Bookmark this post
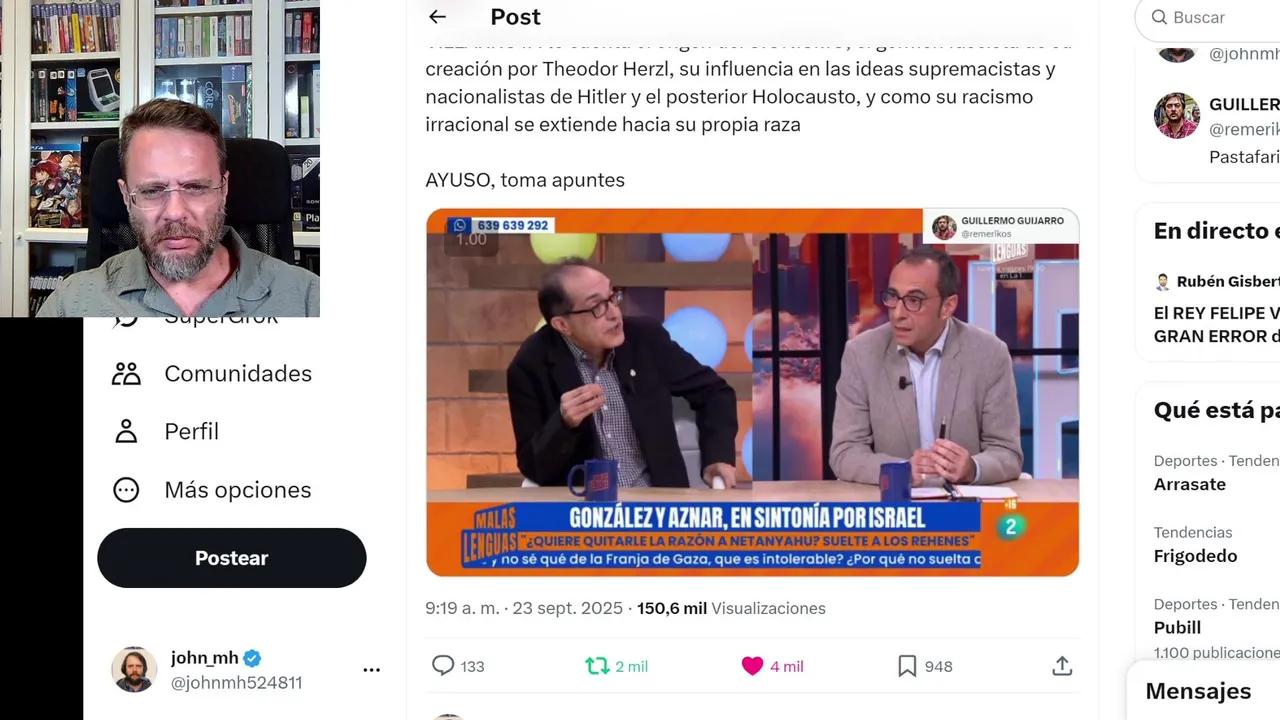The image size is (1280, 720). click(x=907, y=666)
